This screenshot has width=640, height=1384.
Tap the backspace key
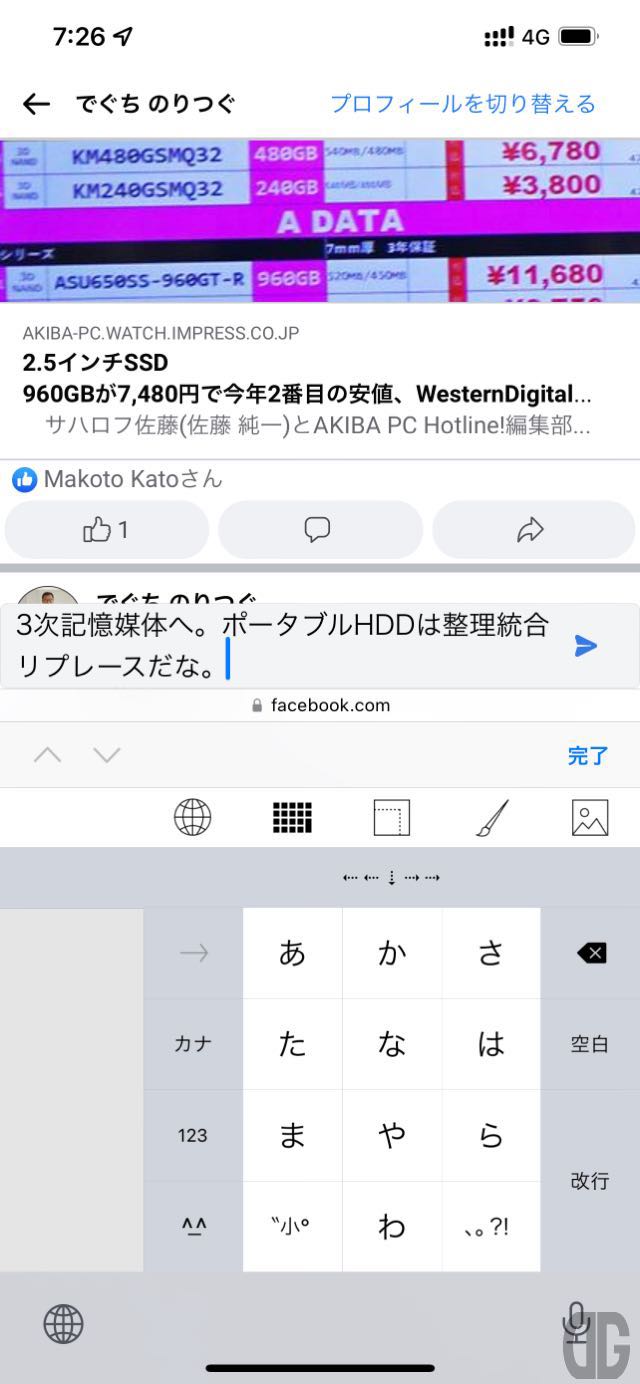pyautogui.click(x=590, y=954)
